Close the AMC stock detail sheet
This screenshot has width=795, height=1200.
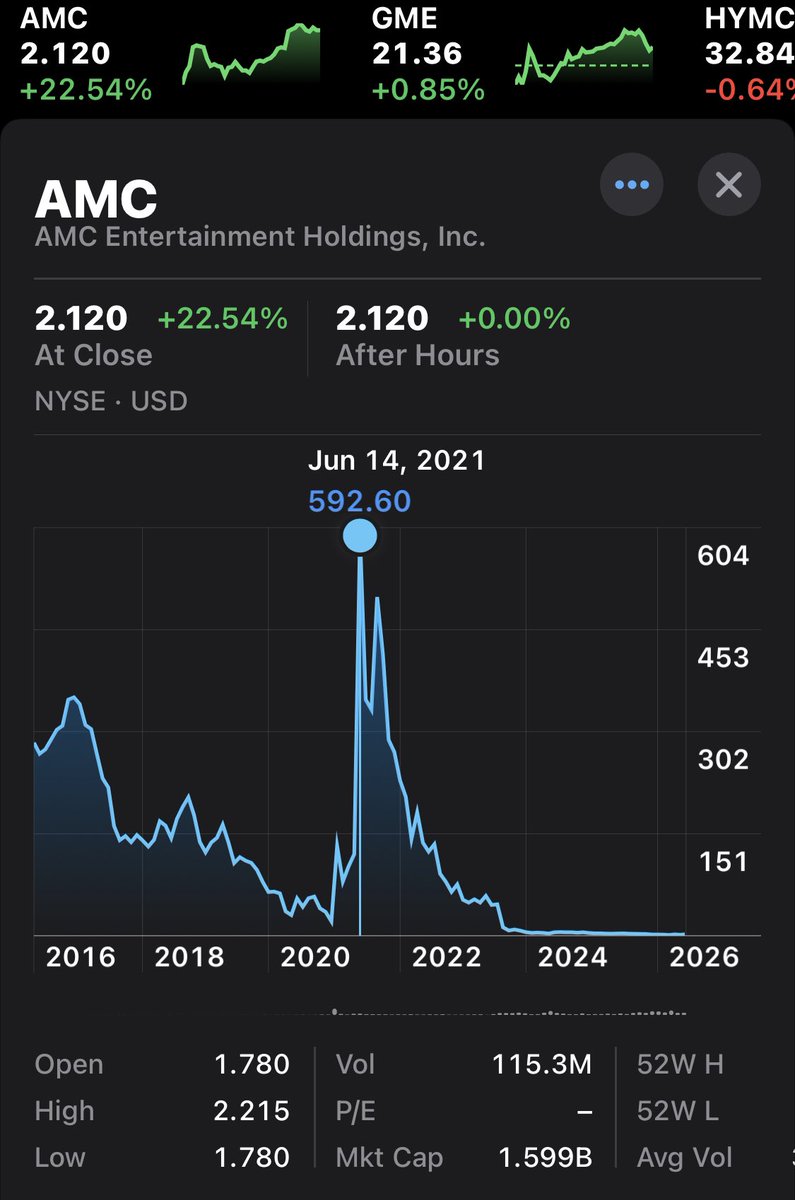click(729, 185)
